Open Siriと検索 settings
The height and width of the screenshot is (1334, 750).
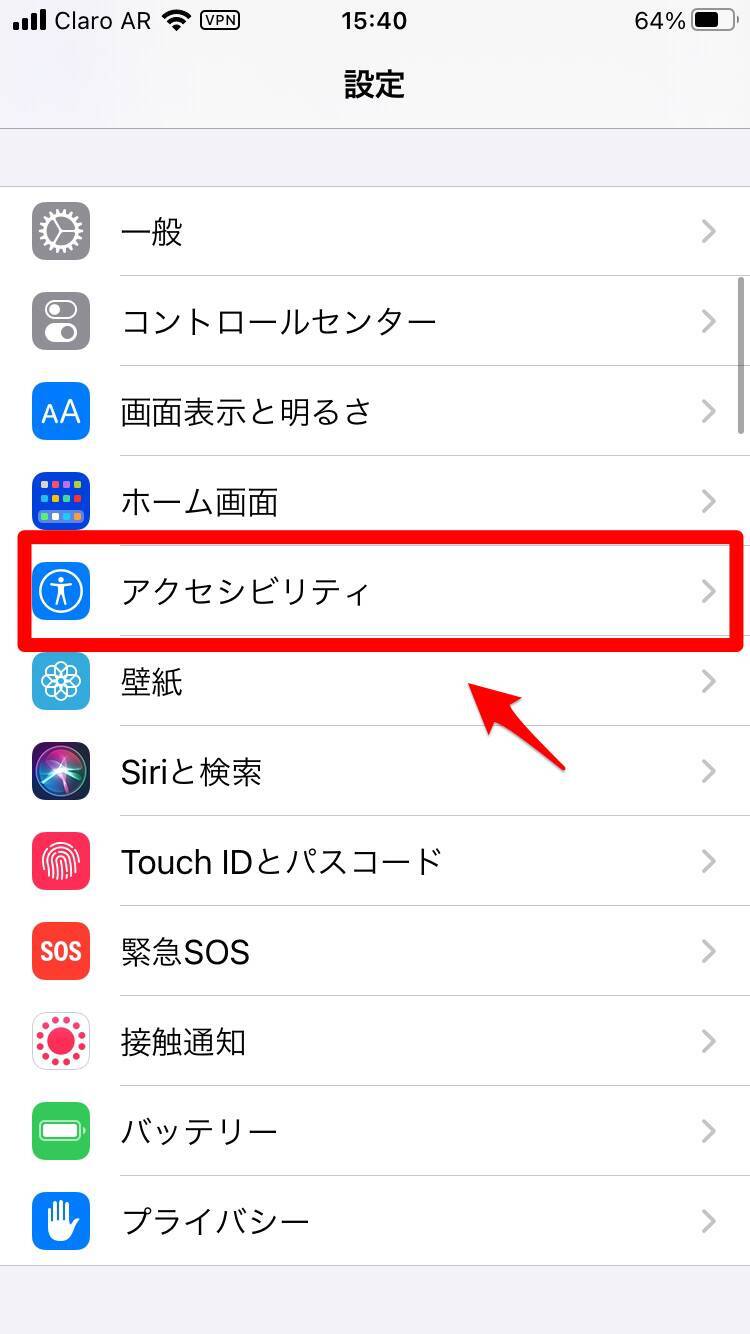(375, 772)
